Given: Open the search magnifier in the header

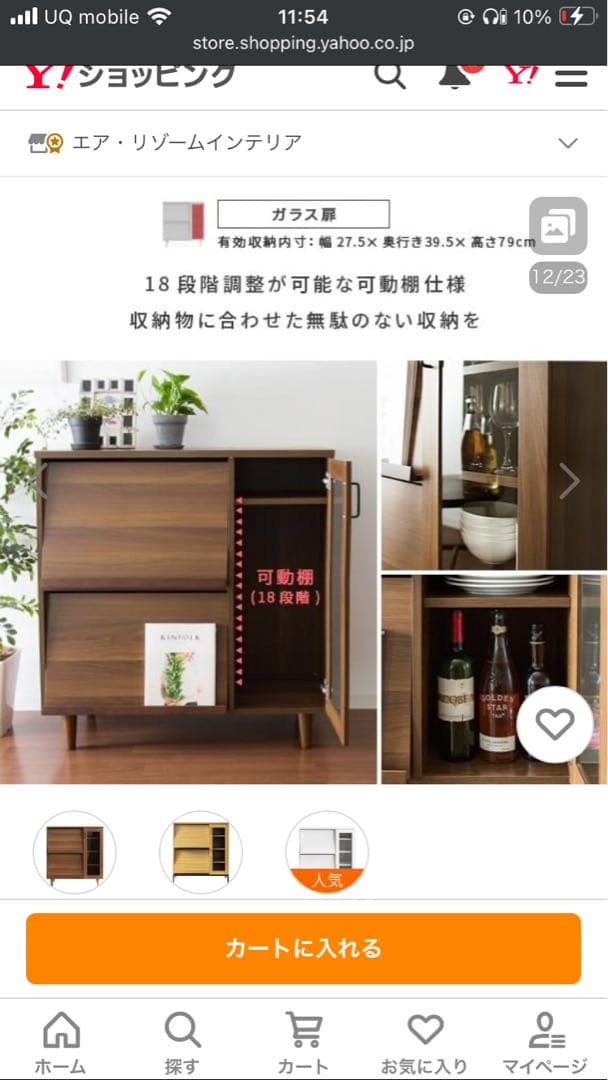Looking at the screenshot, I should 391,76.
